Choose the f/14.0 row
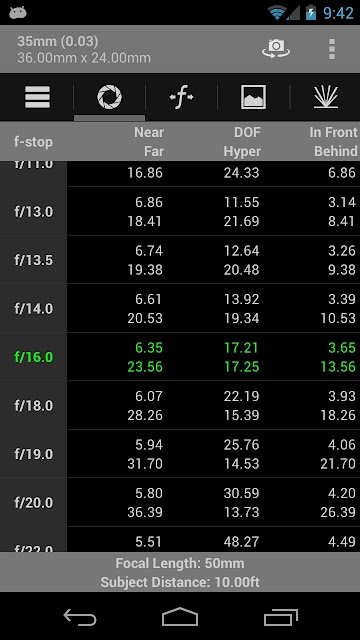This screenshot has width=360, height=640. 180,308
